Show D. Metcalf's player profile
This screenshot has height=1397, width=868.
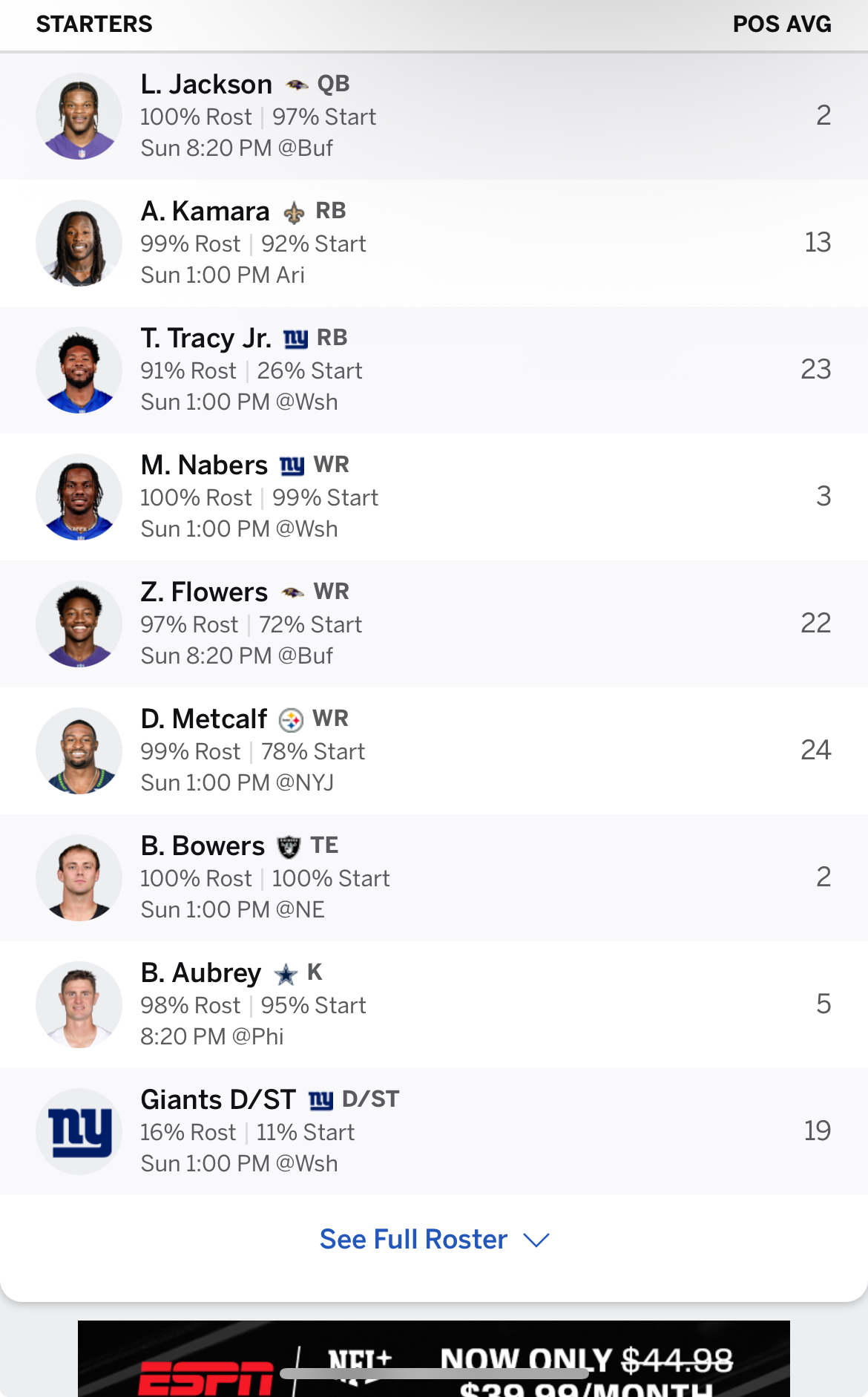tap(203, 719)
